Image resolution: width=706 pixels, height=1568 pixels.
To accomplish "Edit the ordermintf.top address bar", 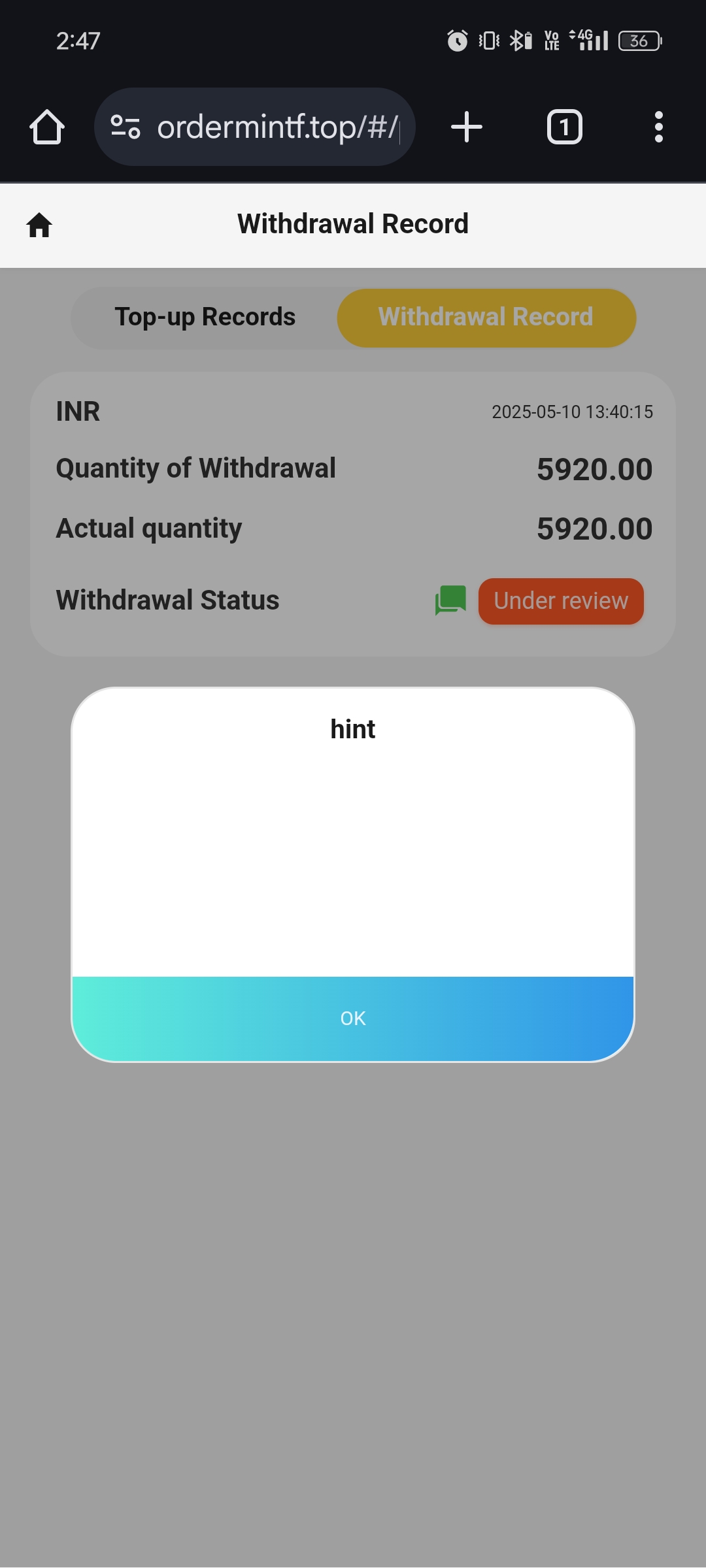I will click(x=275, y=127).
